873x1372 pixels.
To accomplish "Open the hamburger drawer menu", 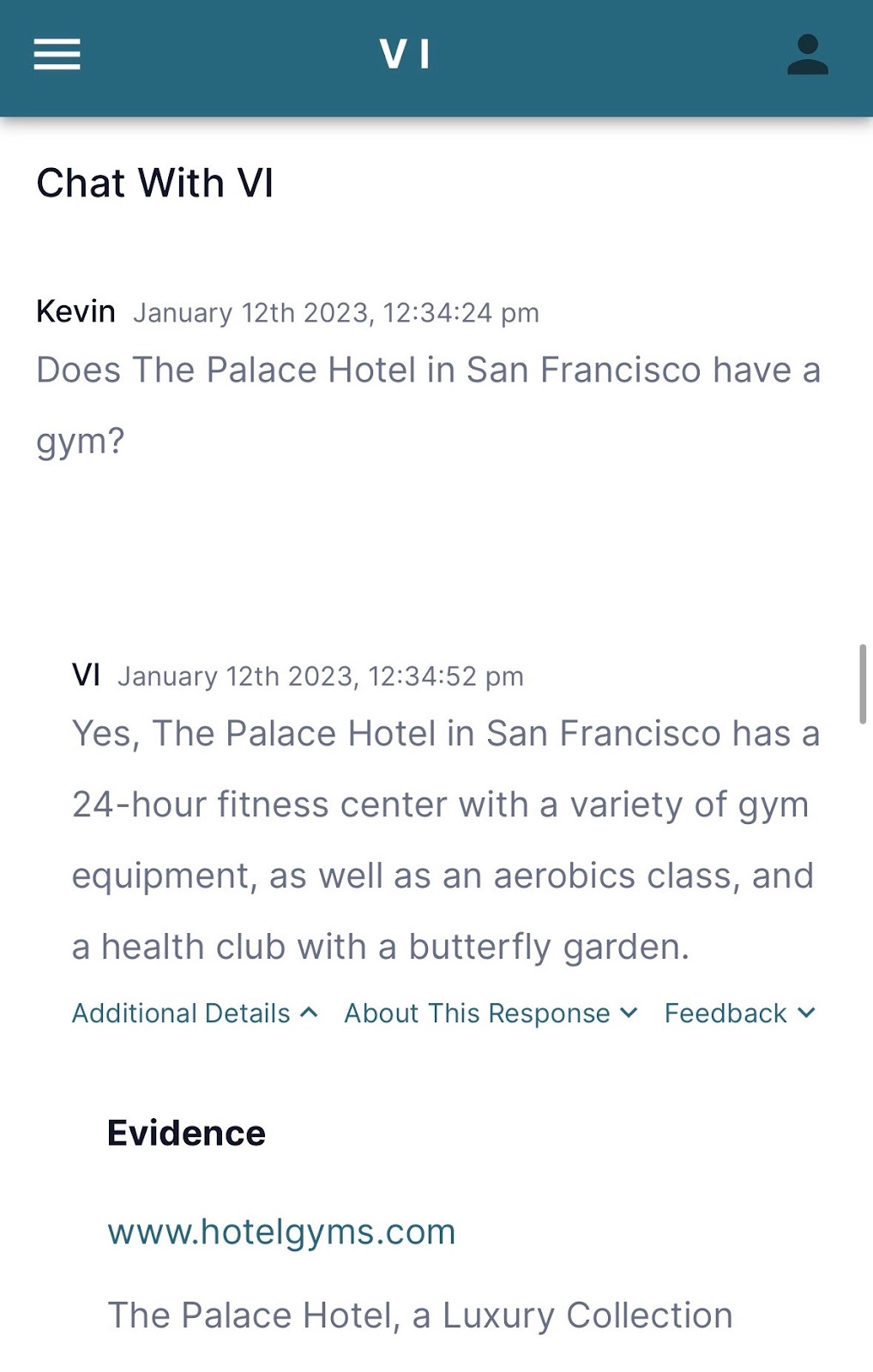I will (x=57, y=54).
